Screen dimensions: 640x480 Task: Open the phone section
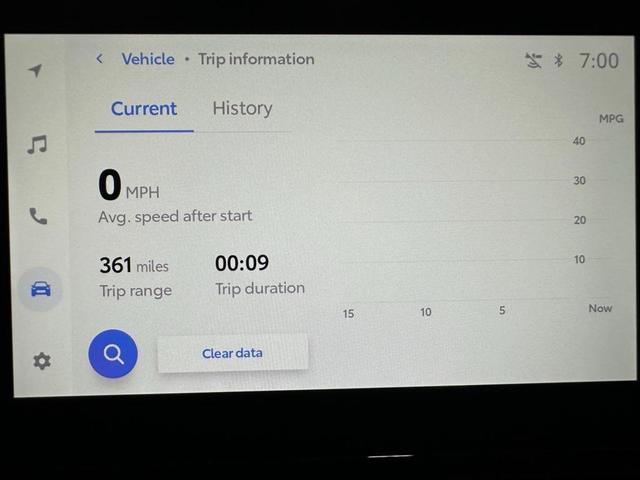[38, 216]
